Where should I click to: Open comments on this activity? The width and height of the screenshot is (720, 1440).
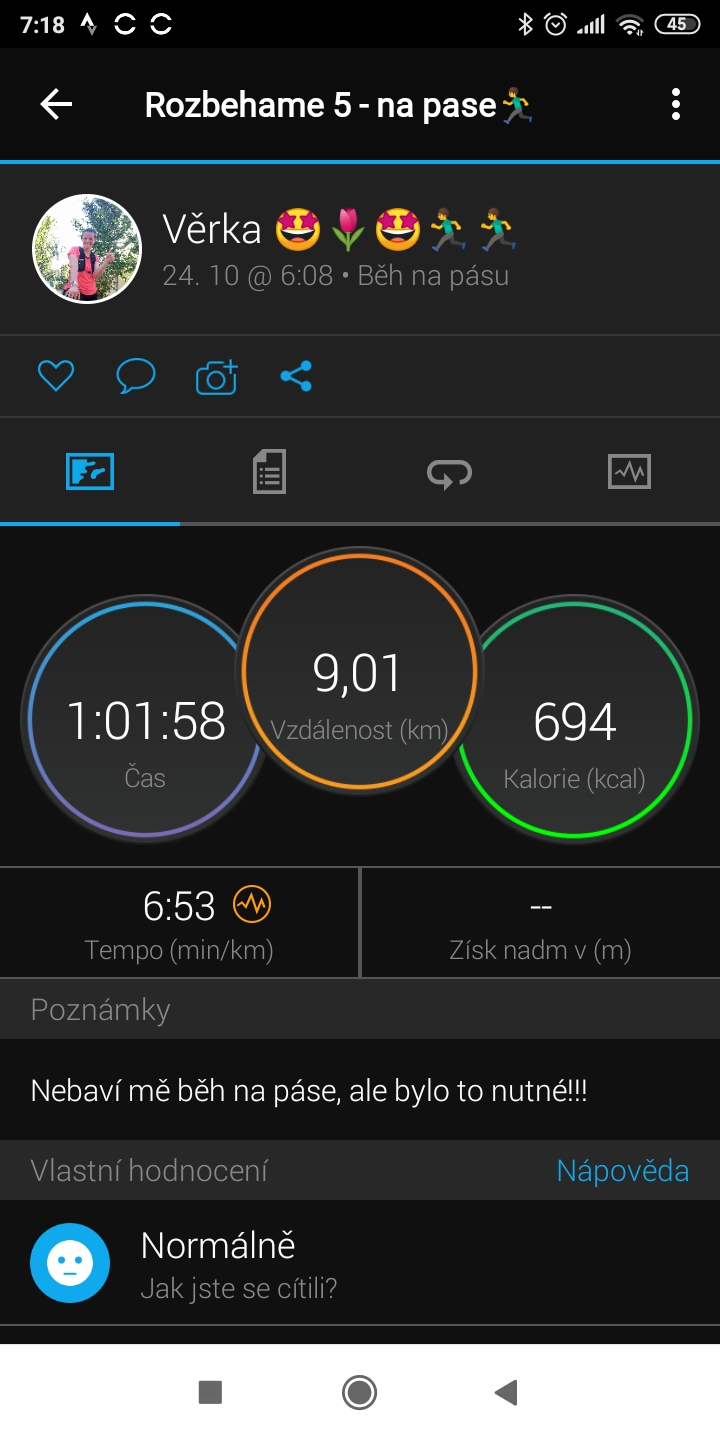pos(136,376)
